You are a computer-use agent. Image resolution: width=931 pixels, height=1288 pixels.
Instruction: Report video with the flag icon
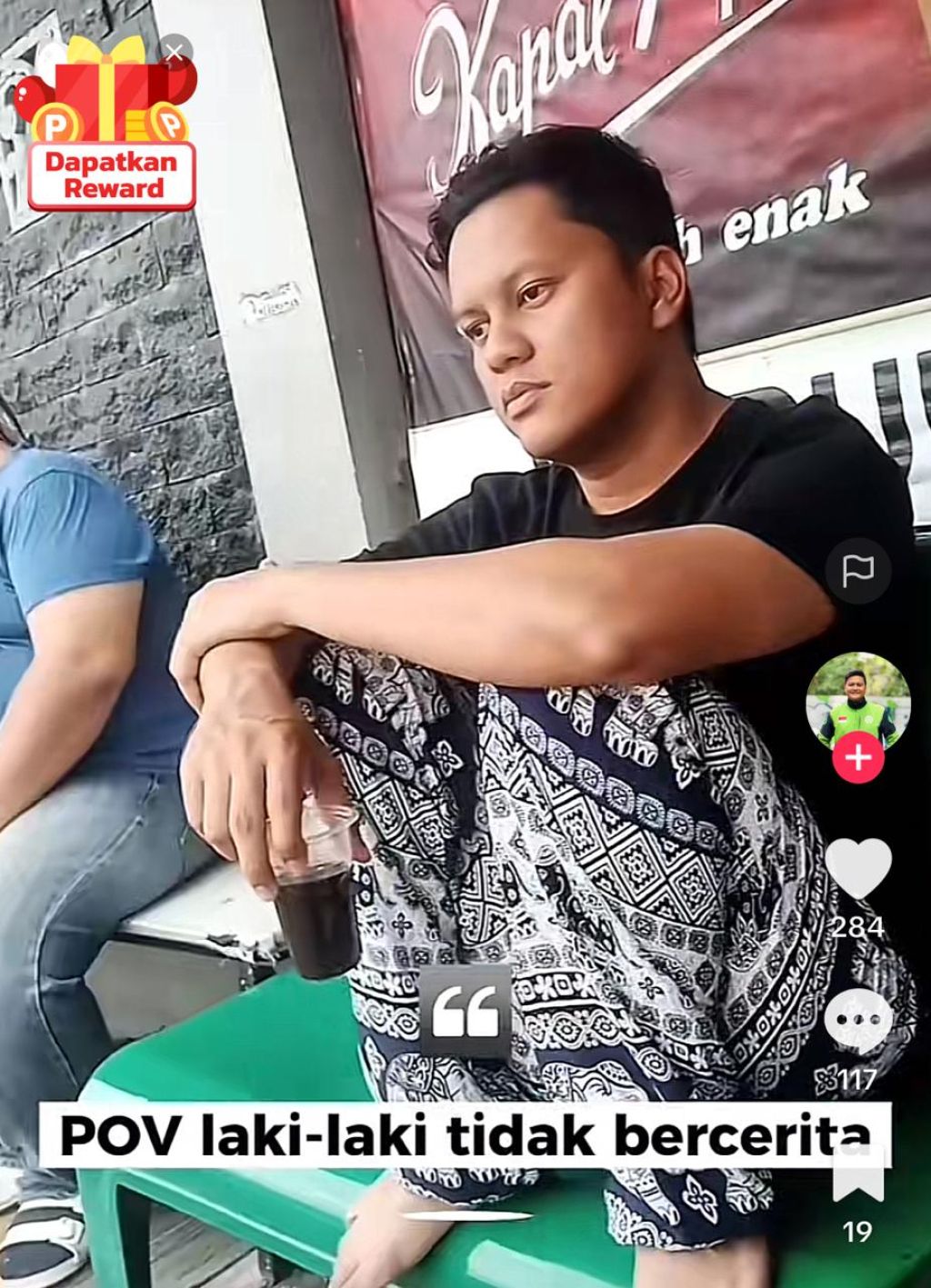pos(857,571)
